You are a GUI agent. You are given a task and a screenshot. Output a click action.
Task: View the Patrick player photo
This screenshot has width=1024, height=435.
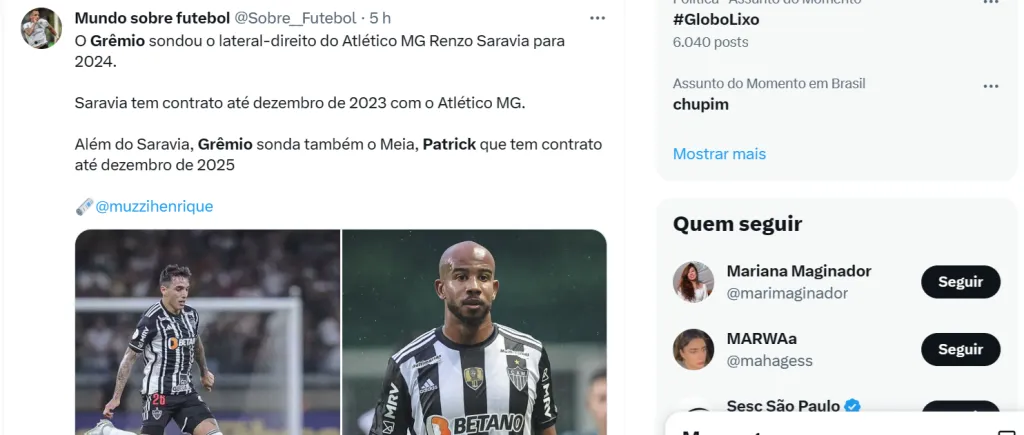(474, 332)
